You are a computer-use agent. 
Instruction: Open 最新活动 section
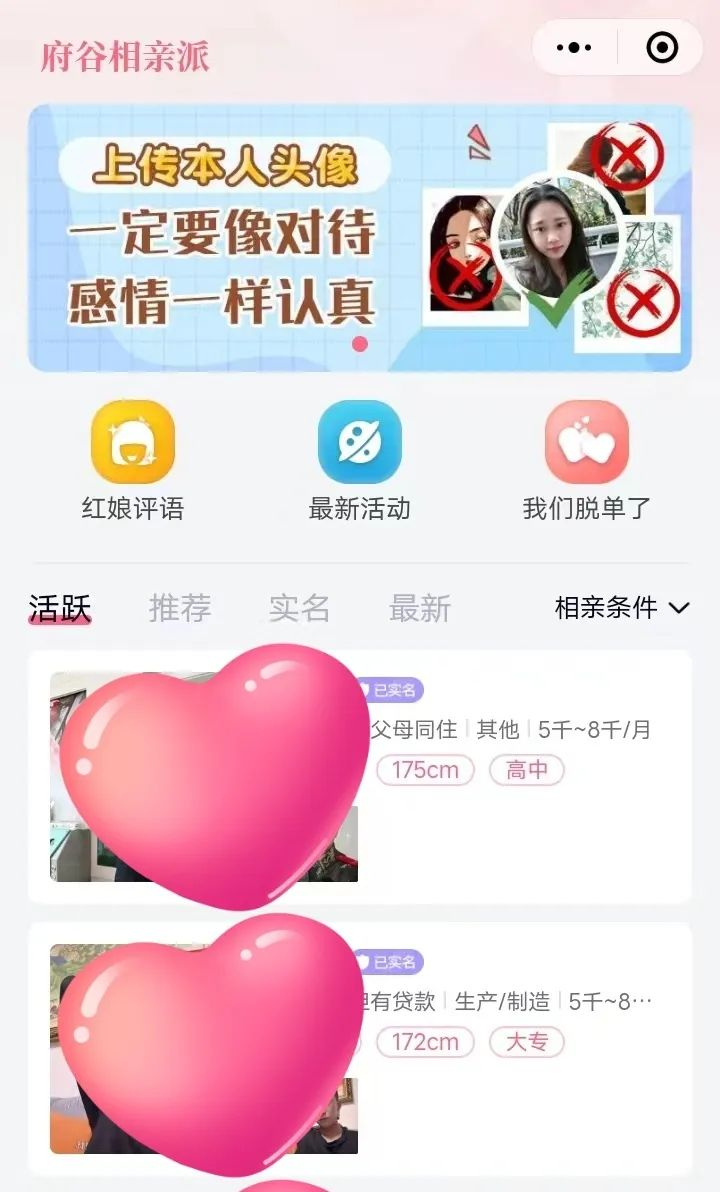point(359,462)
